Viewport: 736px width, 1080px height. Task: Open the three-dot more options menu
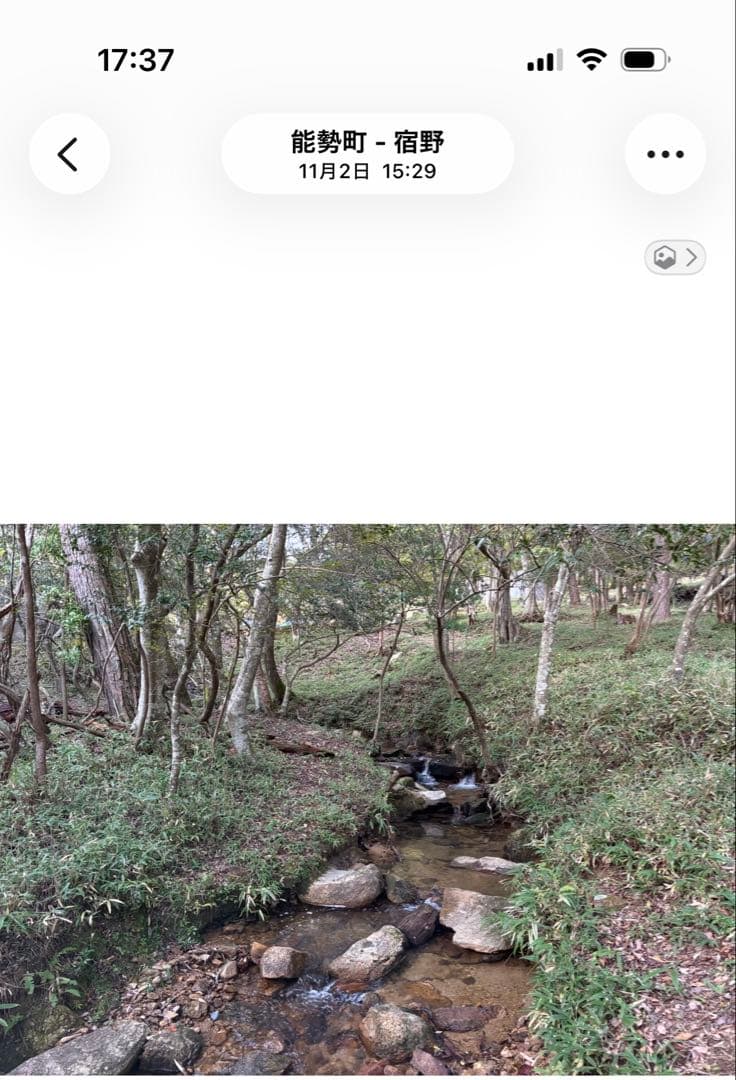coord(665,154)
